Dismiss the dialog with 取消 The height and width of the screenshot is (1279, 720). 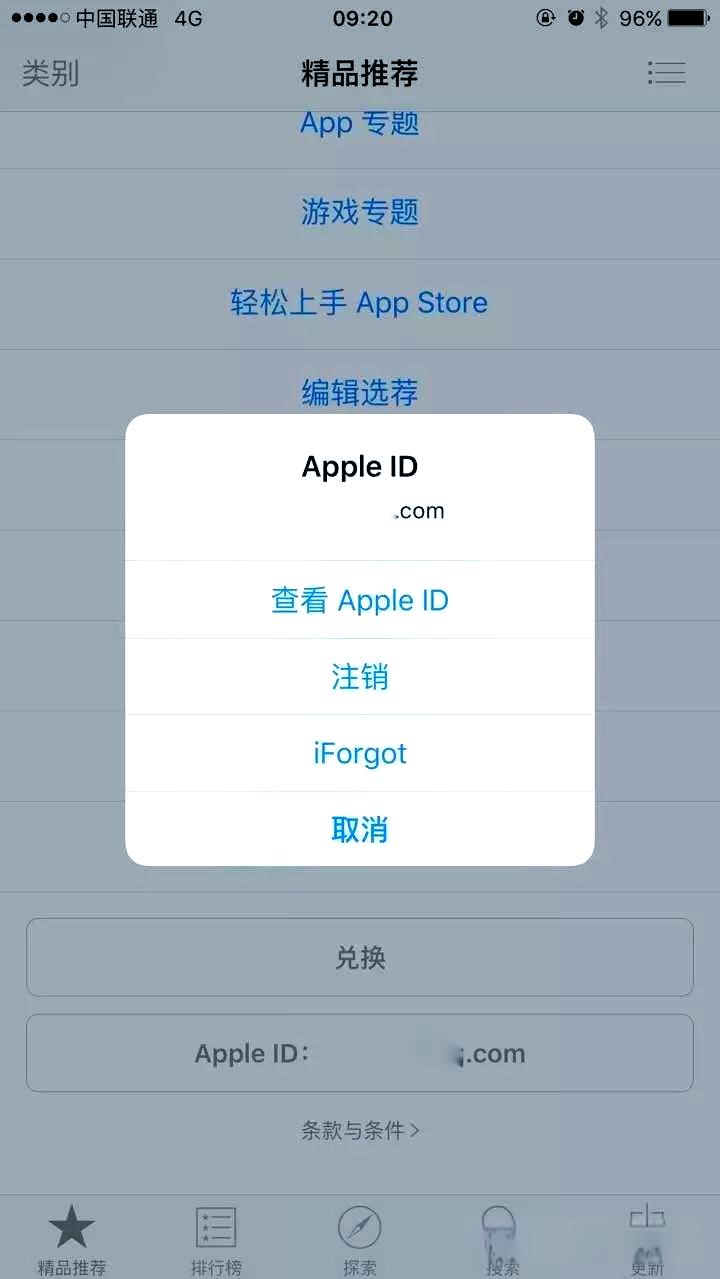360,829
